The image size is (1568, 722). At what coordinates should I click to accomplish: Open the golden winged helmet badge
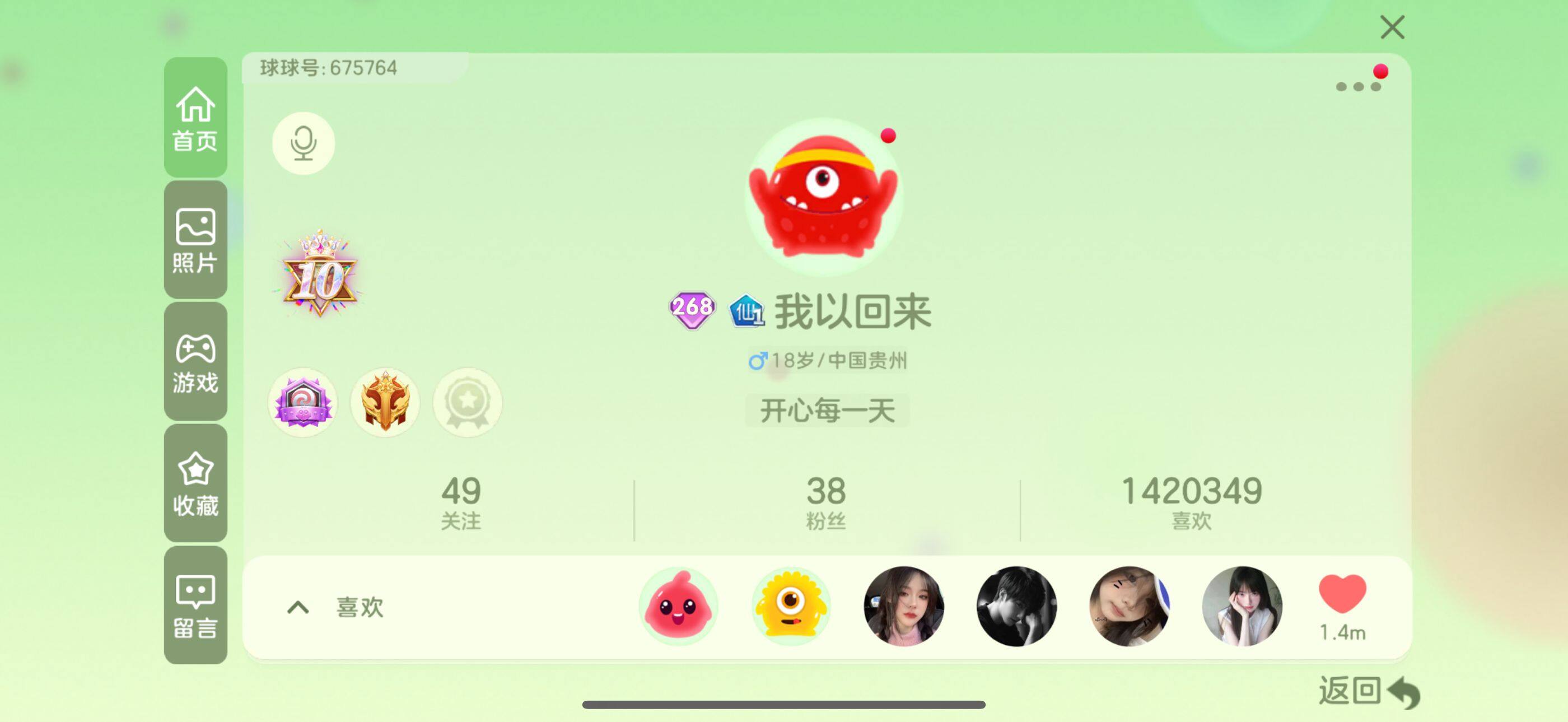point(385,402)
